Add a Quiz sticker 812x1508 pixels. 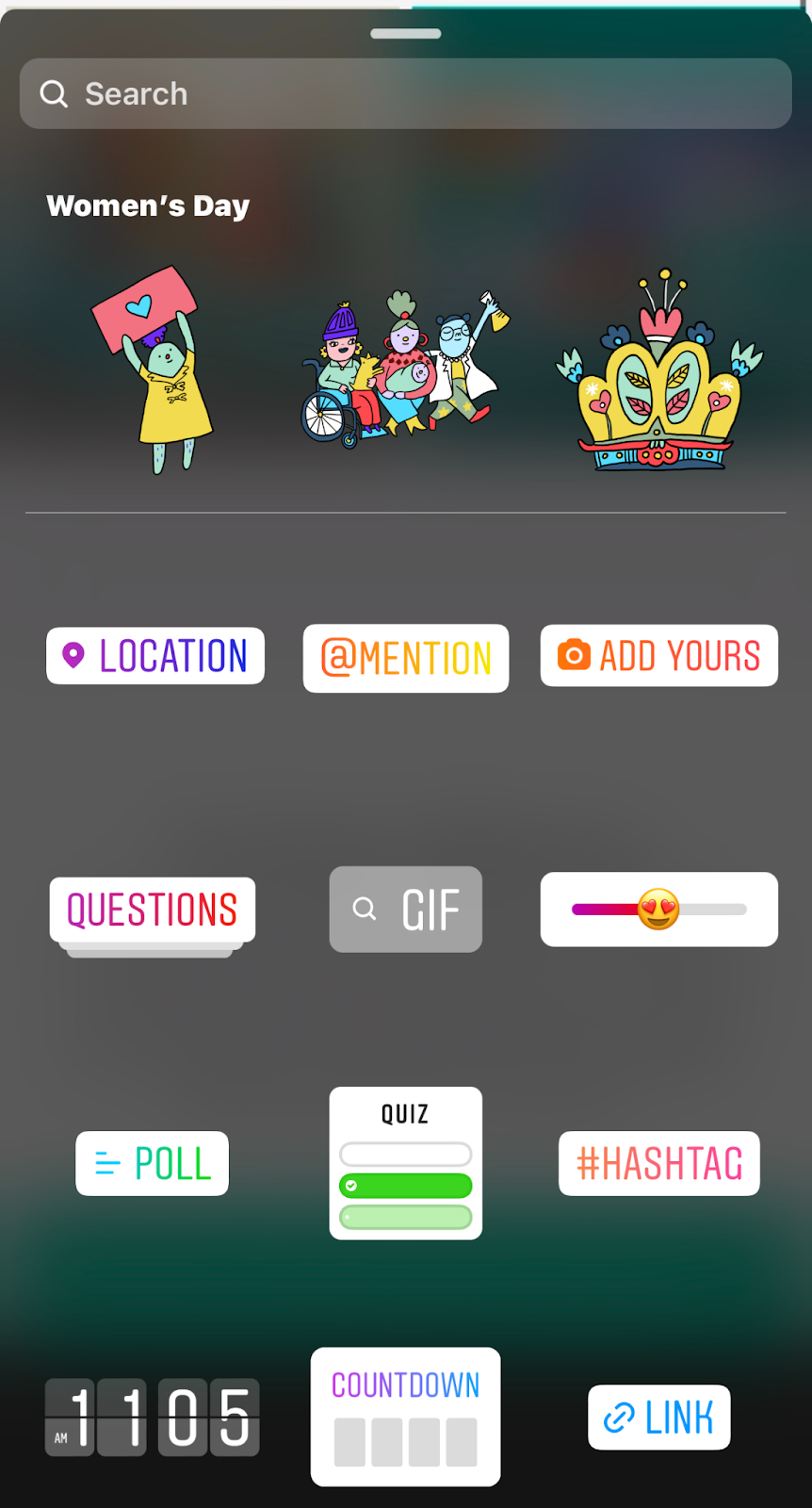[406, 1163]
